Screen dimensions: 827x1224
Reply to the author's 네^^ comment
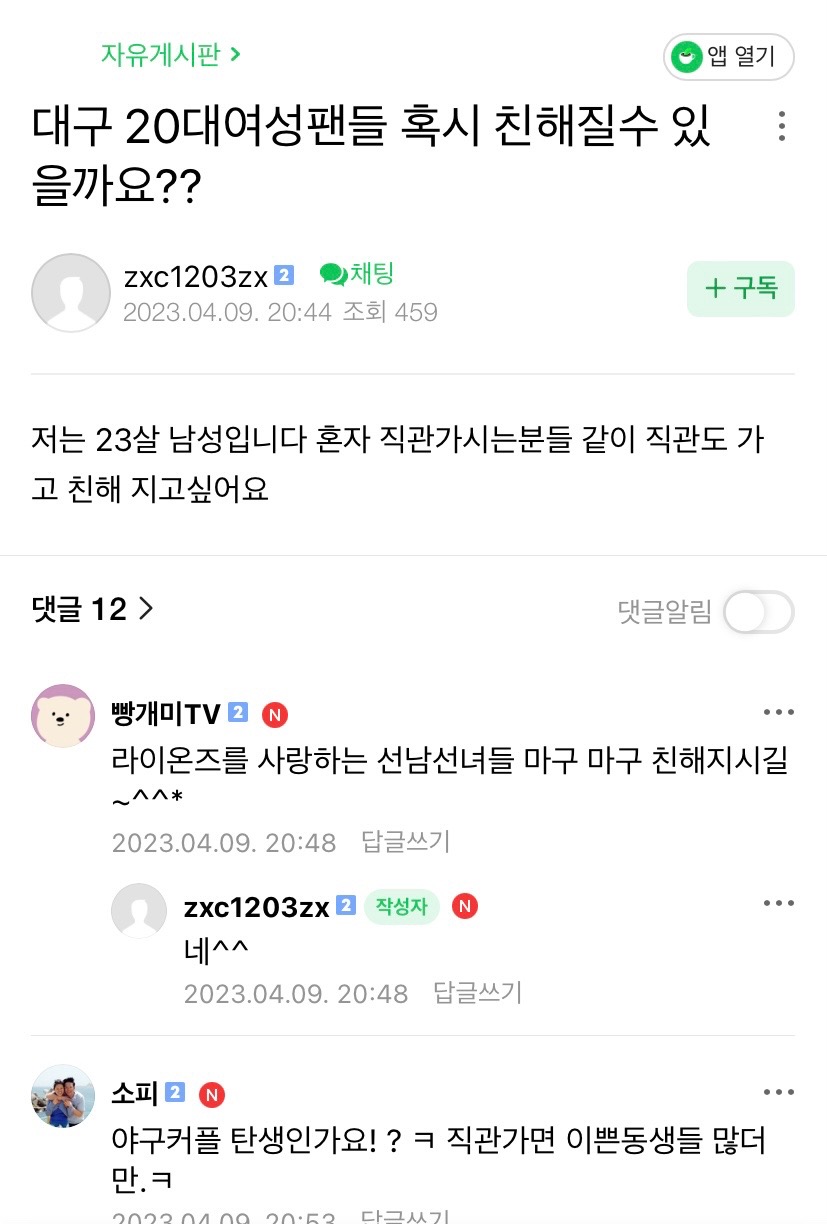coord(477,993)
